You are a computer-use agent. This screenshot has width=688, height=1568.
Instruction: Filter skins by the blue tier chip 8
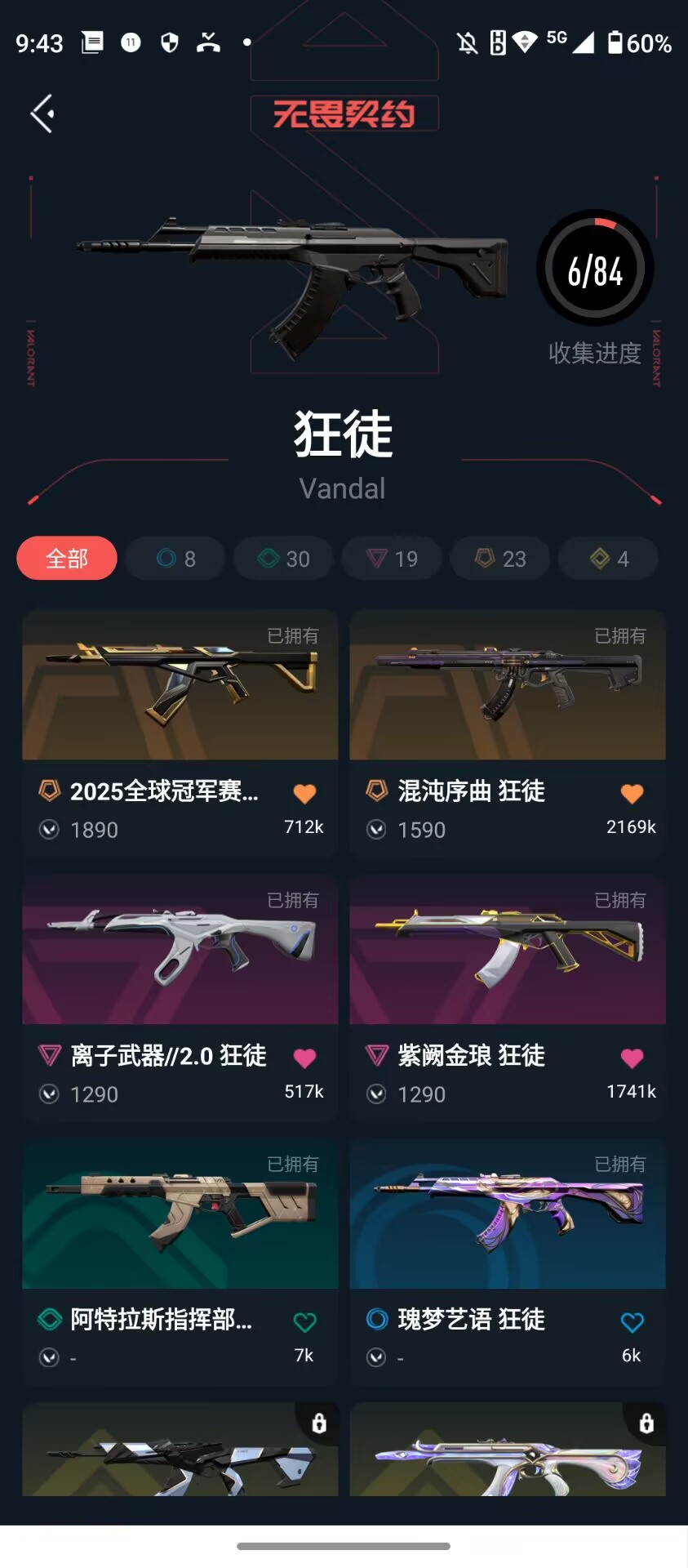(175, 559)
